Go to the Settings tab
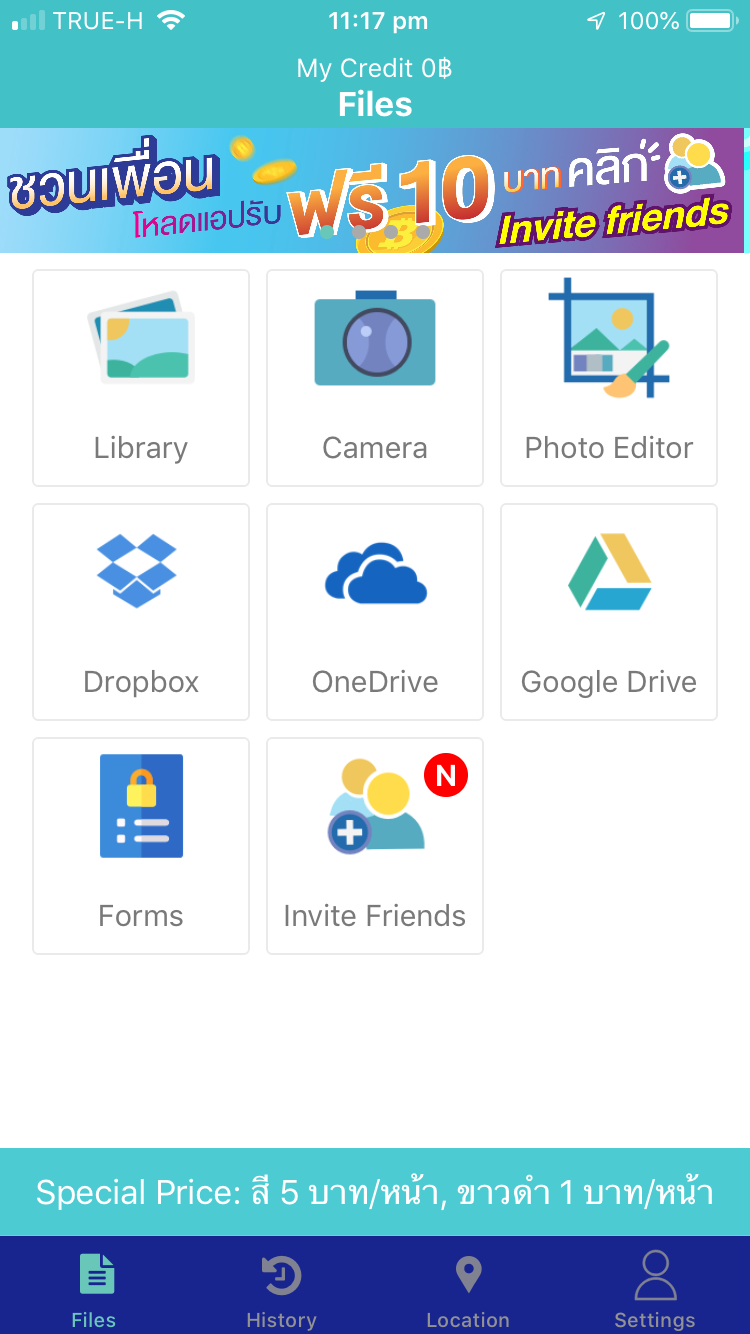The image size is (750, 1334). tap(655, 1288)
